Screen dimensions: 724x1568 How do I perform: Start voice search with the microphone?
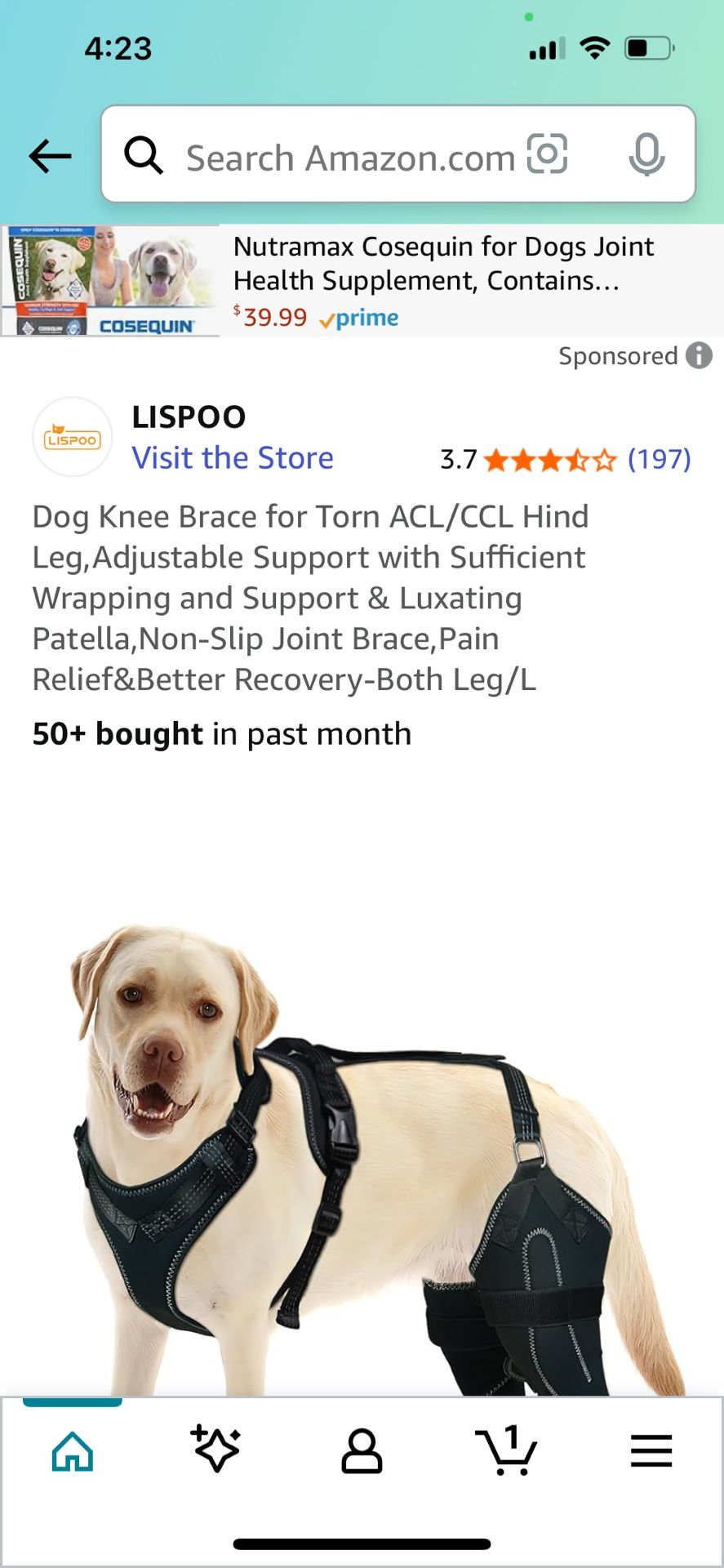click(x=646, y=154)
